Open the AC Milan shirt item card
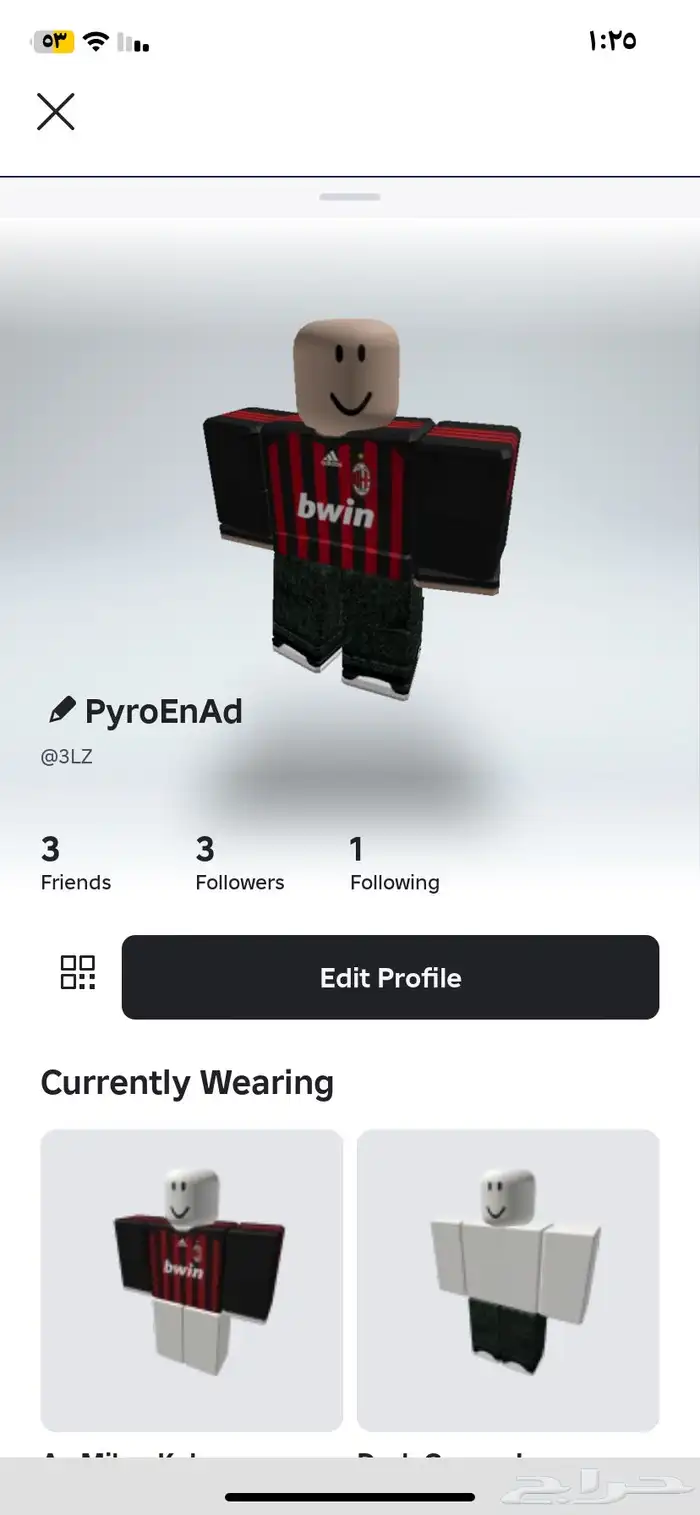The width and height of the screenshot is (700, 1515). coord(192,1280)
